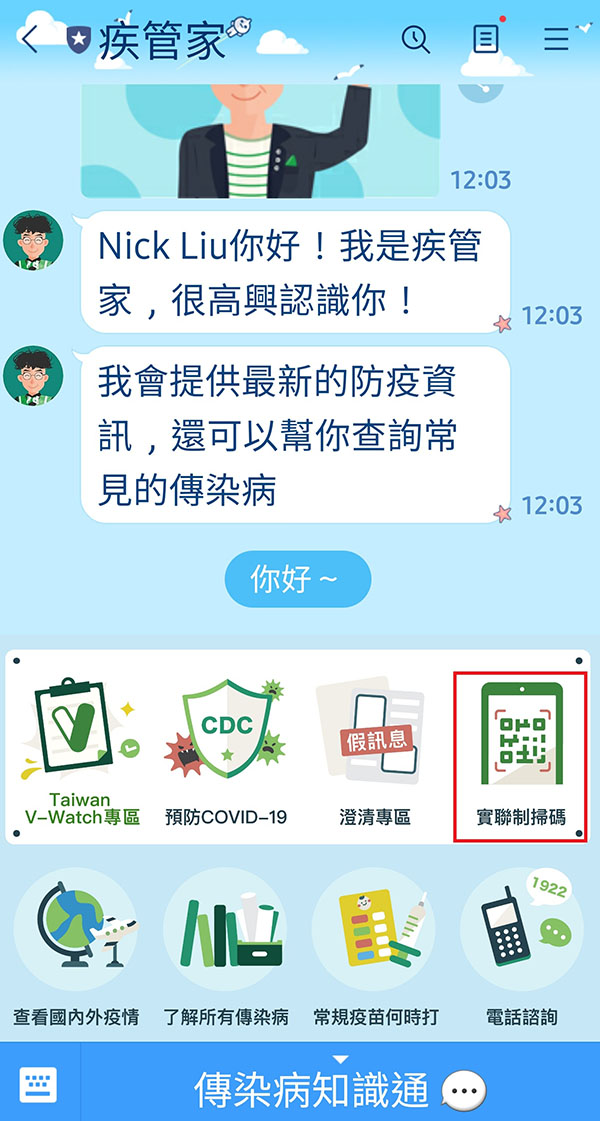Open 了解所有傳染病

(226, 945)
